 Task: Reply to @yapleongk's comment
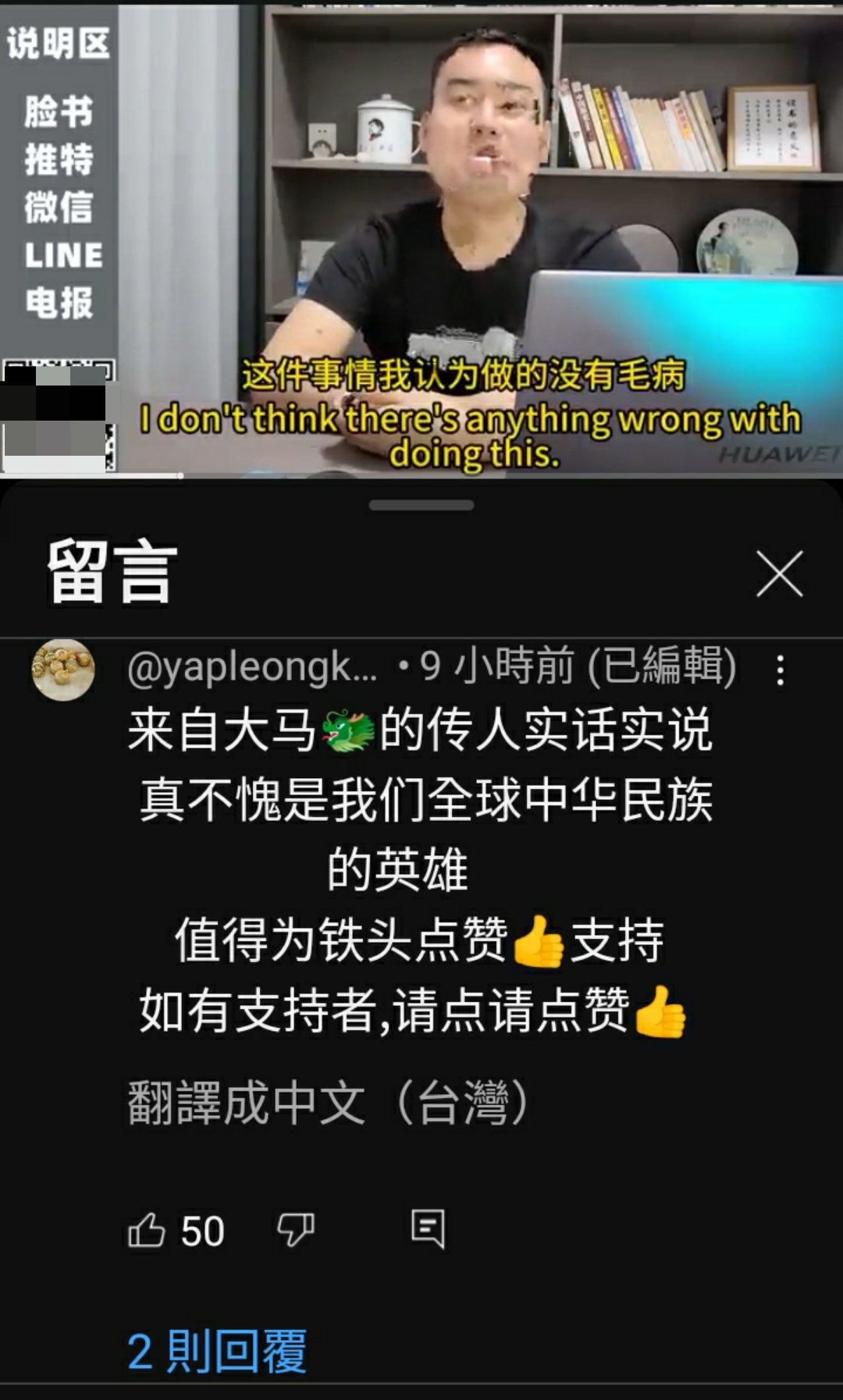(x=428, y=1230)
